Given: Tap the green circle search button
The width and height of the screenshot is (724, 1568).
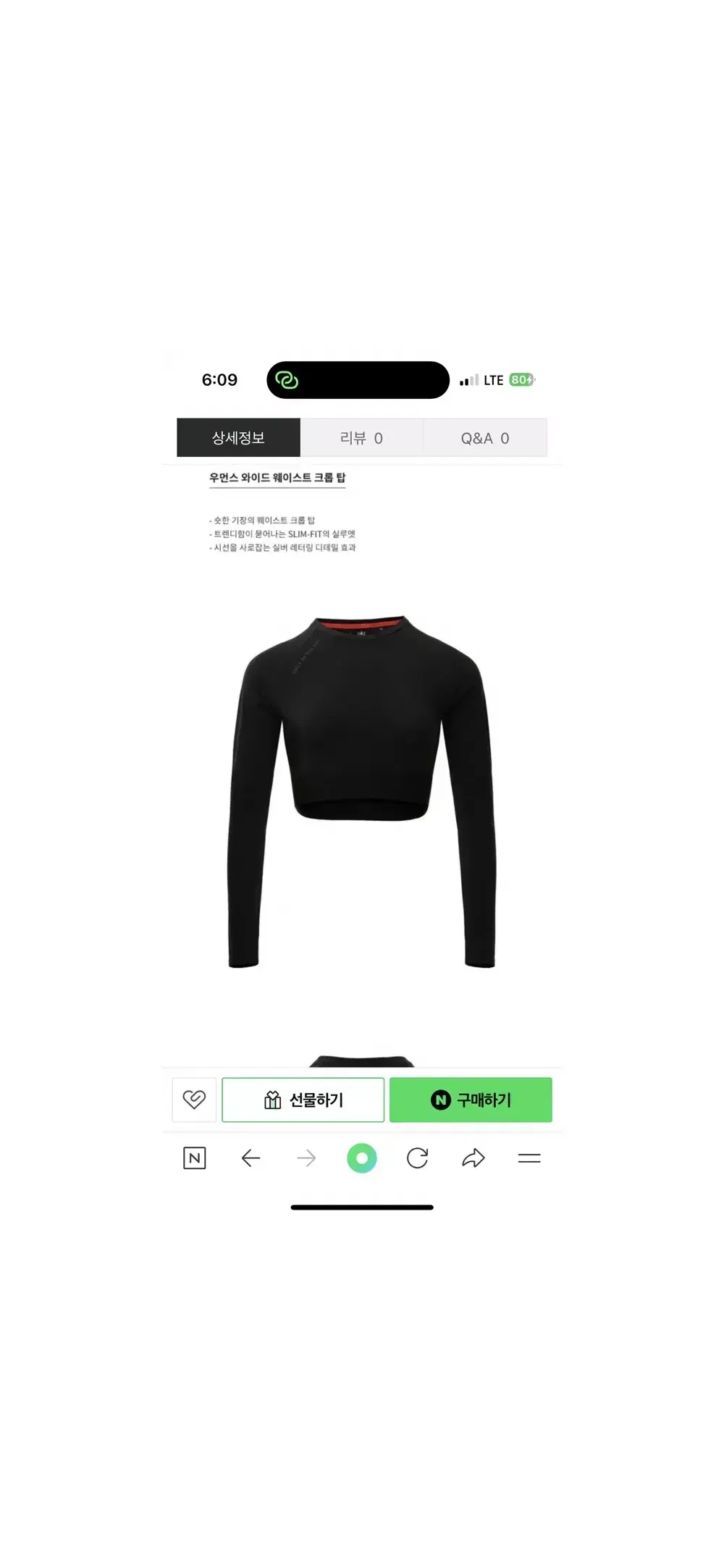Looking at the screenshot, I should [x=362, y=1158].
